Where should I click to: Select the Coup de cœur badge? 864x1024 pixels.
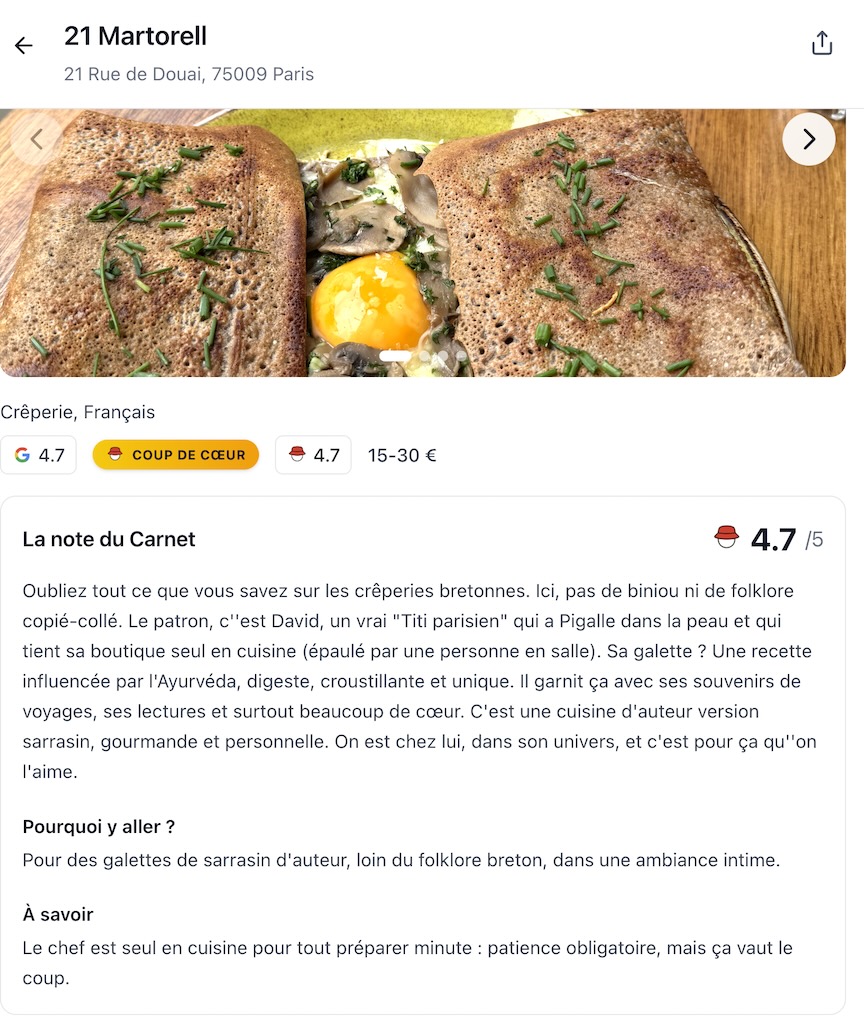pos(175,454)
